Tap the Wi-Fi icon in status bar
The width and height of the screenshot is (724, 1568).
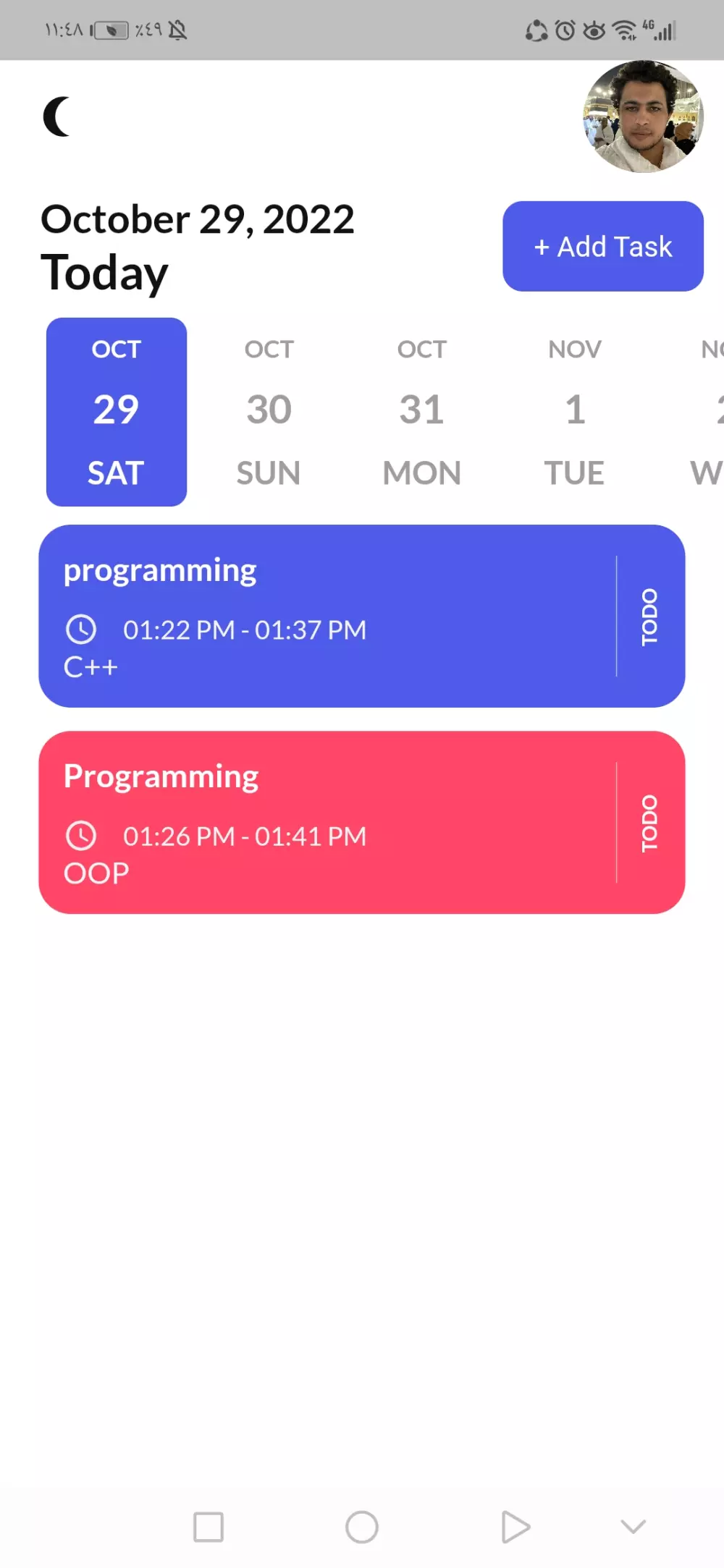click(623, 30)
